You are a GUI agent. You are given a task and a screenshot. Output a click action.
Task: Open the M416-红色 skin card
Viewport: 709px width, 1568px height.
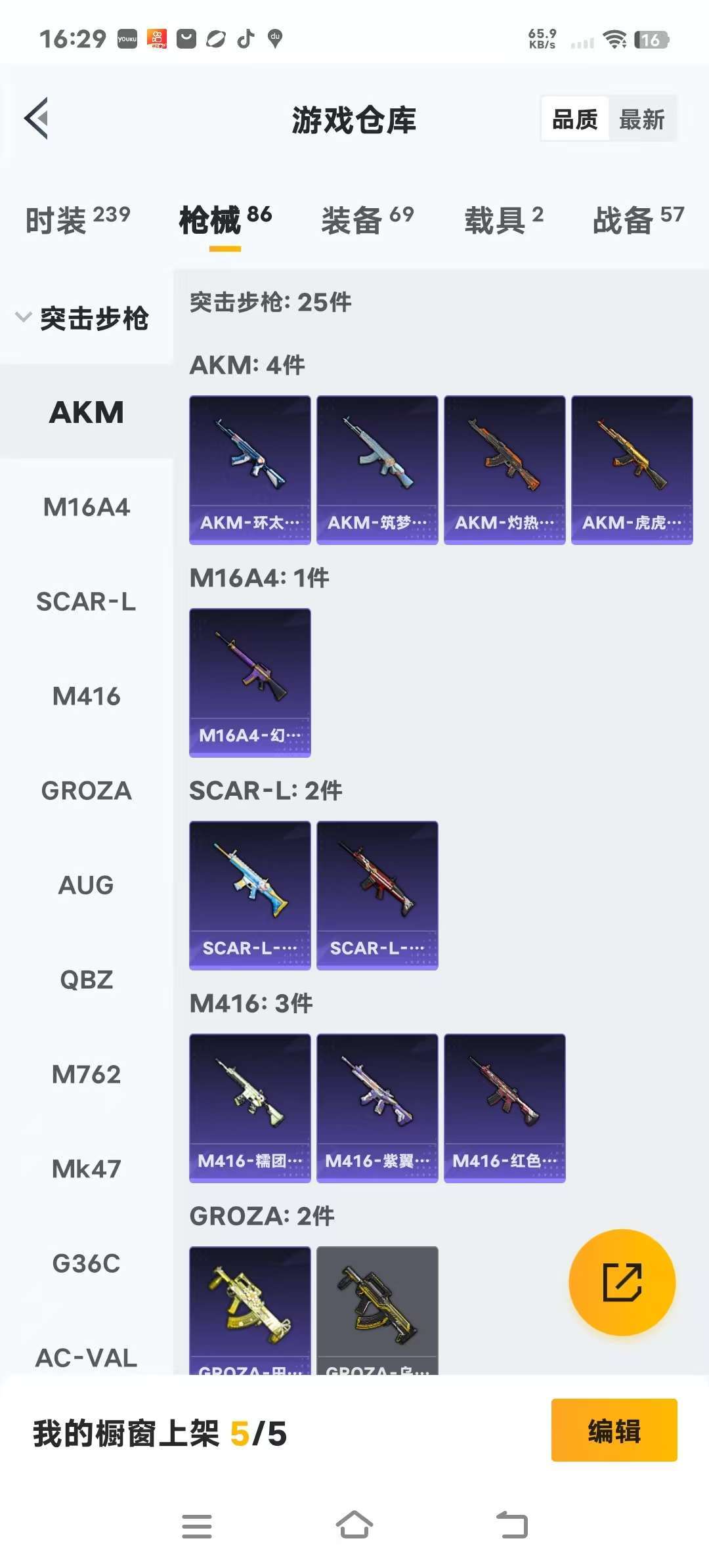pos(504,1108)
